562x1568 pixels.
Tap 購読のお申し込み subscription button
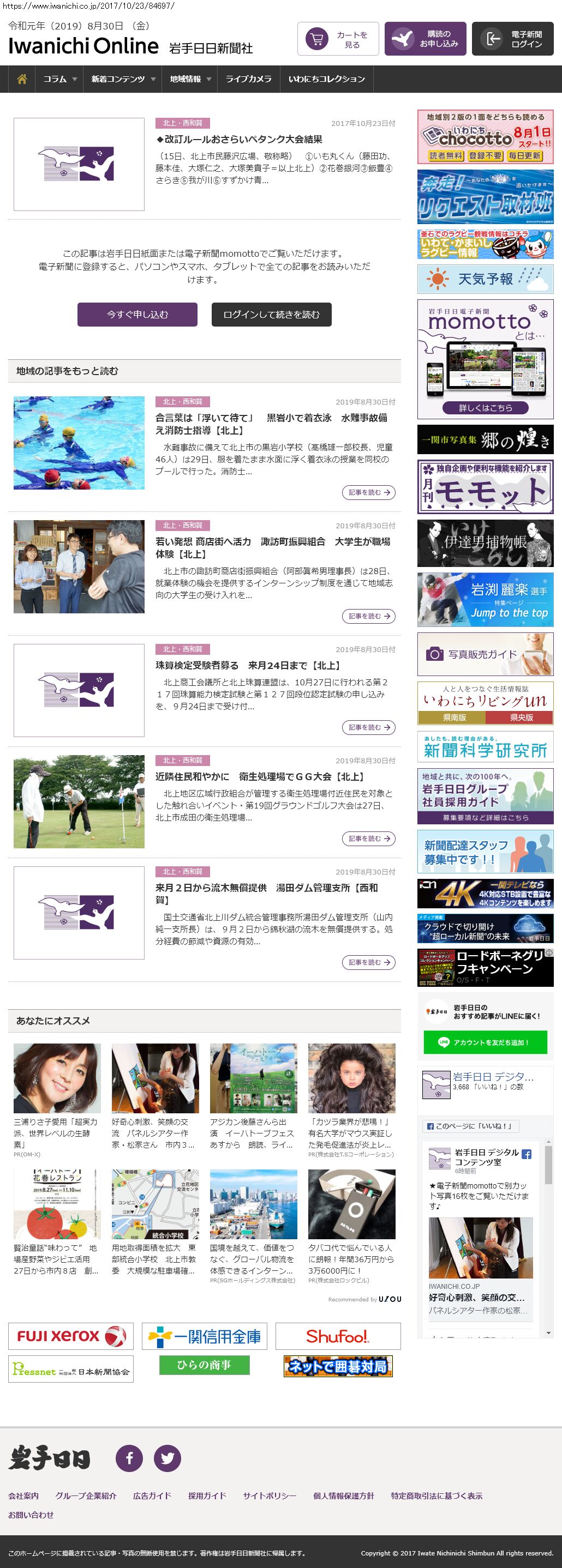425,39
